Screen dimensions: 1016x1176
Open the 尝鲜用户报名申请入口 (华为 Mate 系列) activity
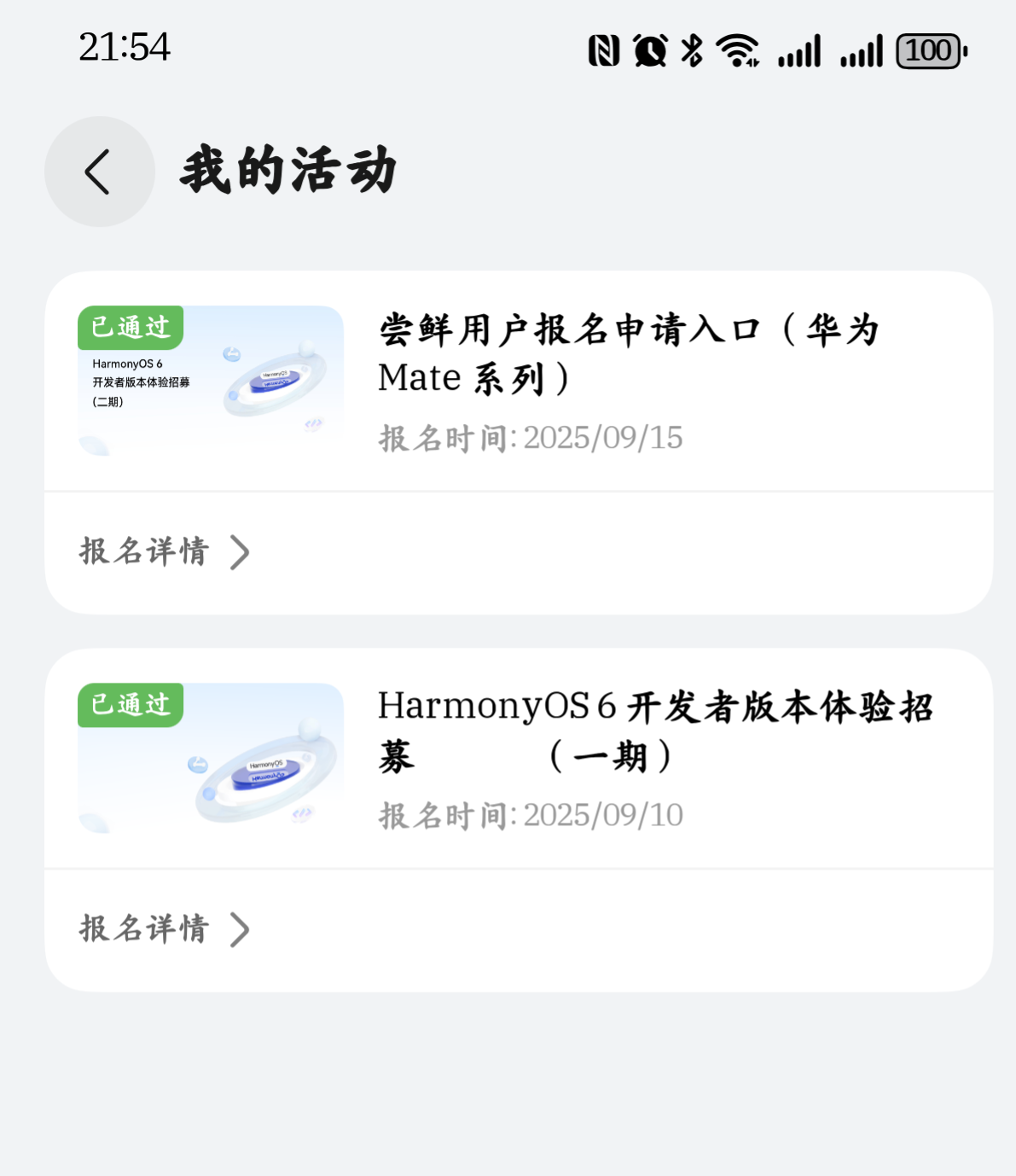pyautogui.click(x=628, y=353)
